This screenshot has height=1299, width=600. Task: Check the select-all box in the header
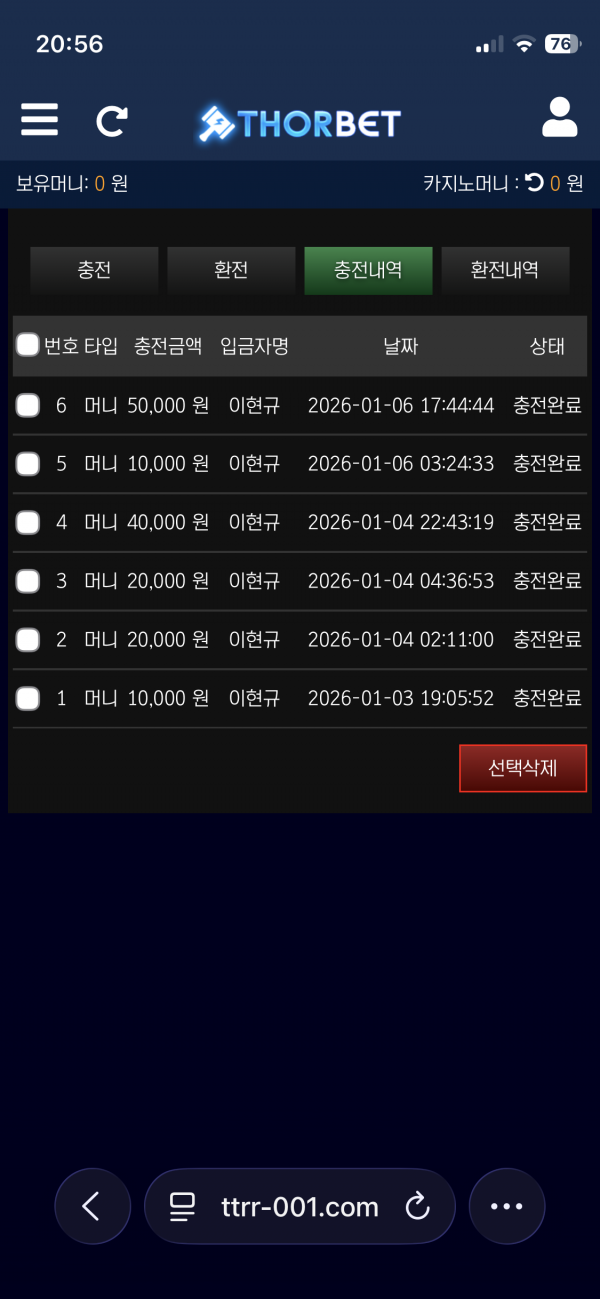(x=28, y=345)
